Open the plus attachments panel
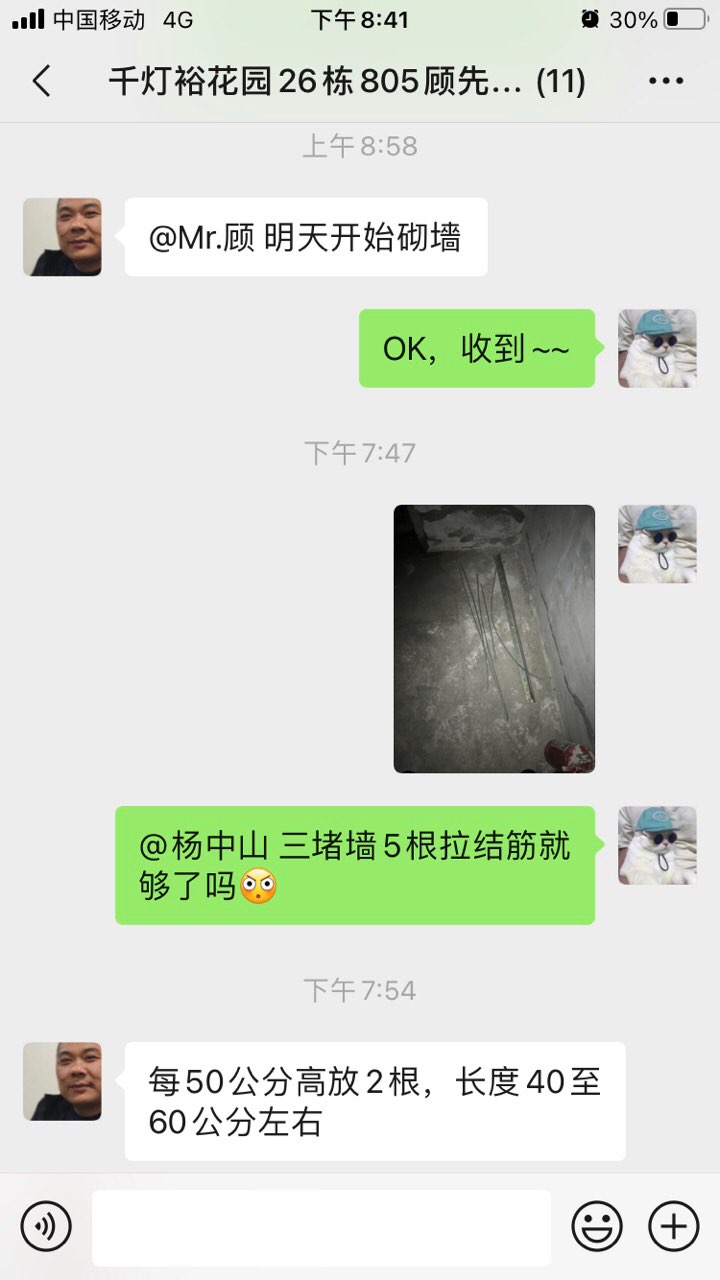The width and height of the screenshot is (720, 1280). [674, 1226]
